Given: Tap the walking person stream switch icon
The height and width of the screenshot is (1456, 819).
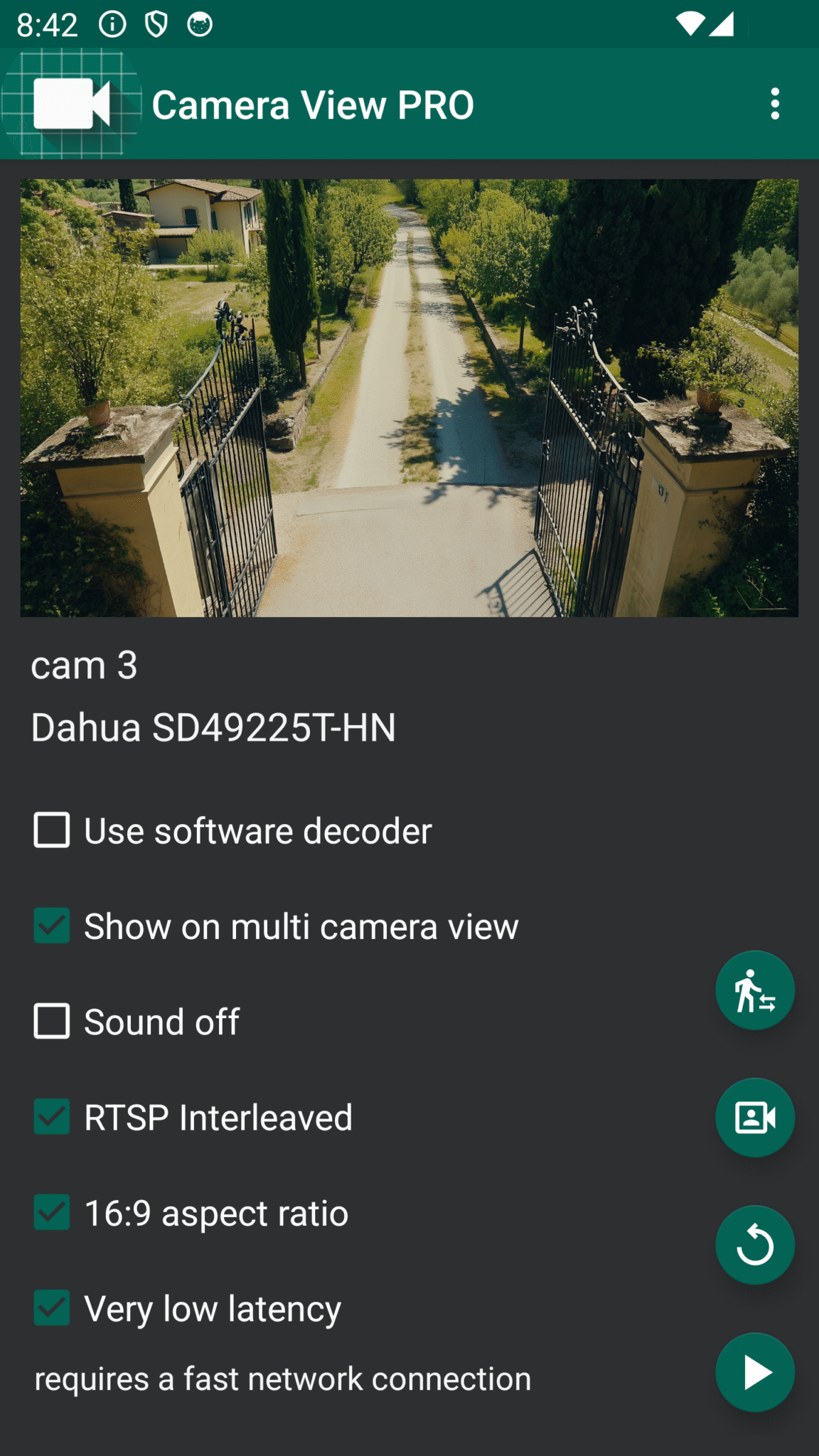Looking at the screenshot, I should click(755, 990).
